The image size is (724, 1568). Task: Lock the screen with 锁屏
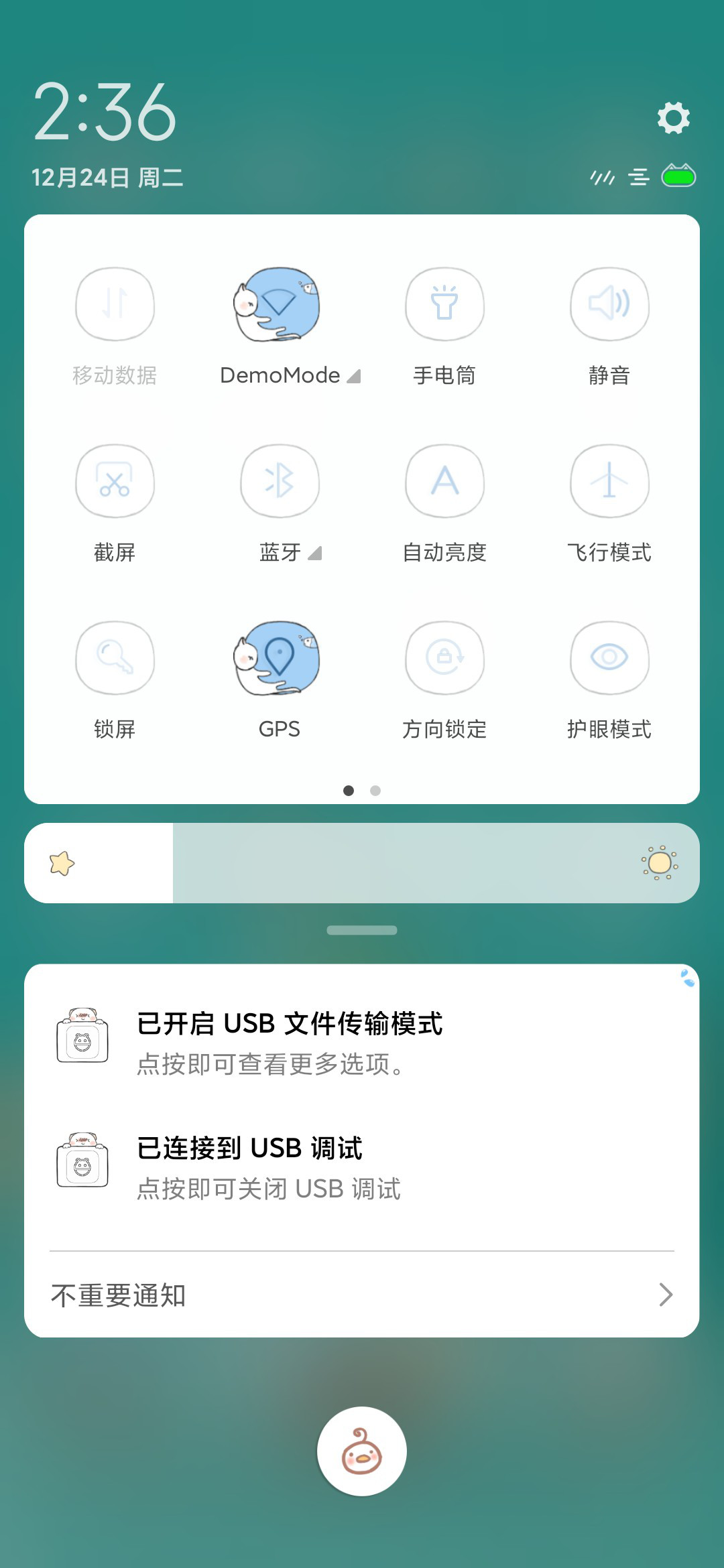115,658
